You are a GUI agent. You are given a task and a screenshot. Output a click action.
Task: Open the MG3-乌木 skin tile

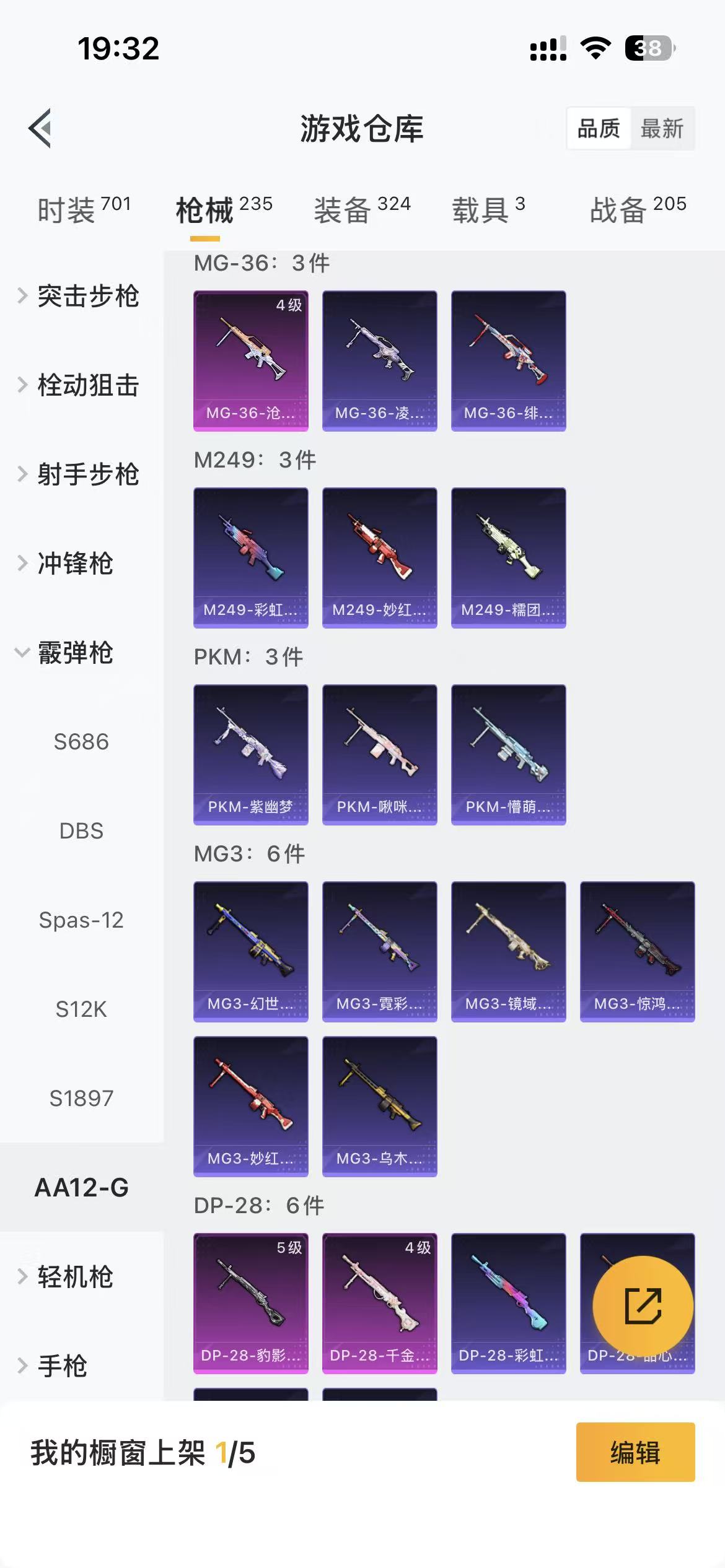(379, 1106)
